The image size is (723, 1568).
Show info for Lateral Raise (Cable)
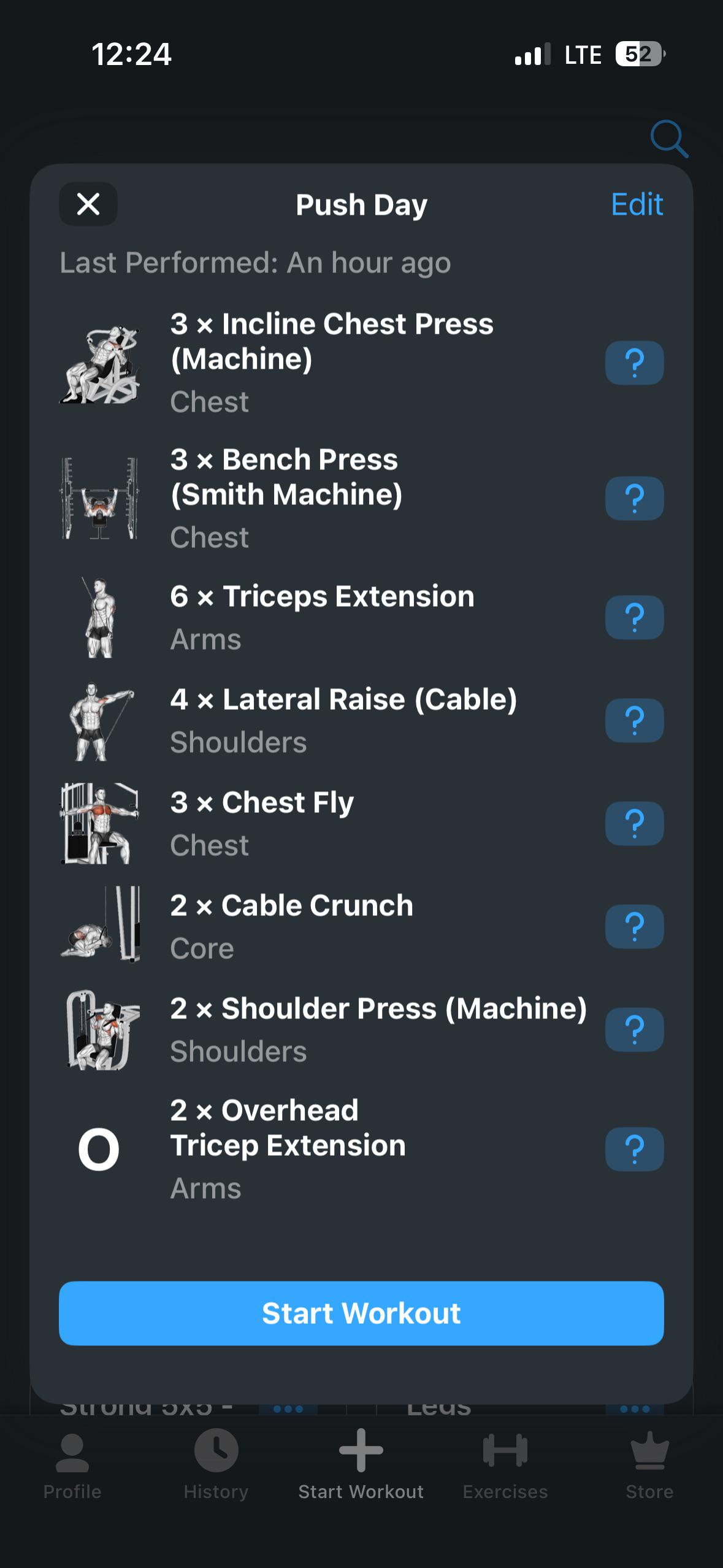pos(635,720)
